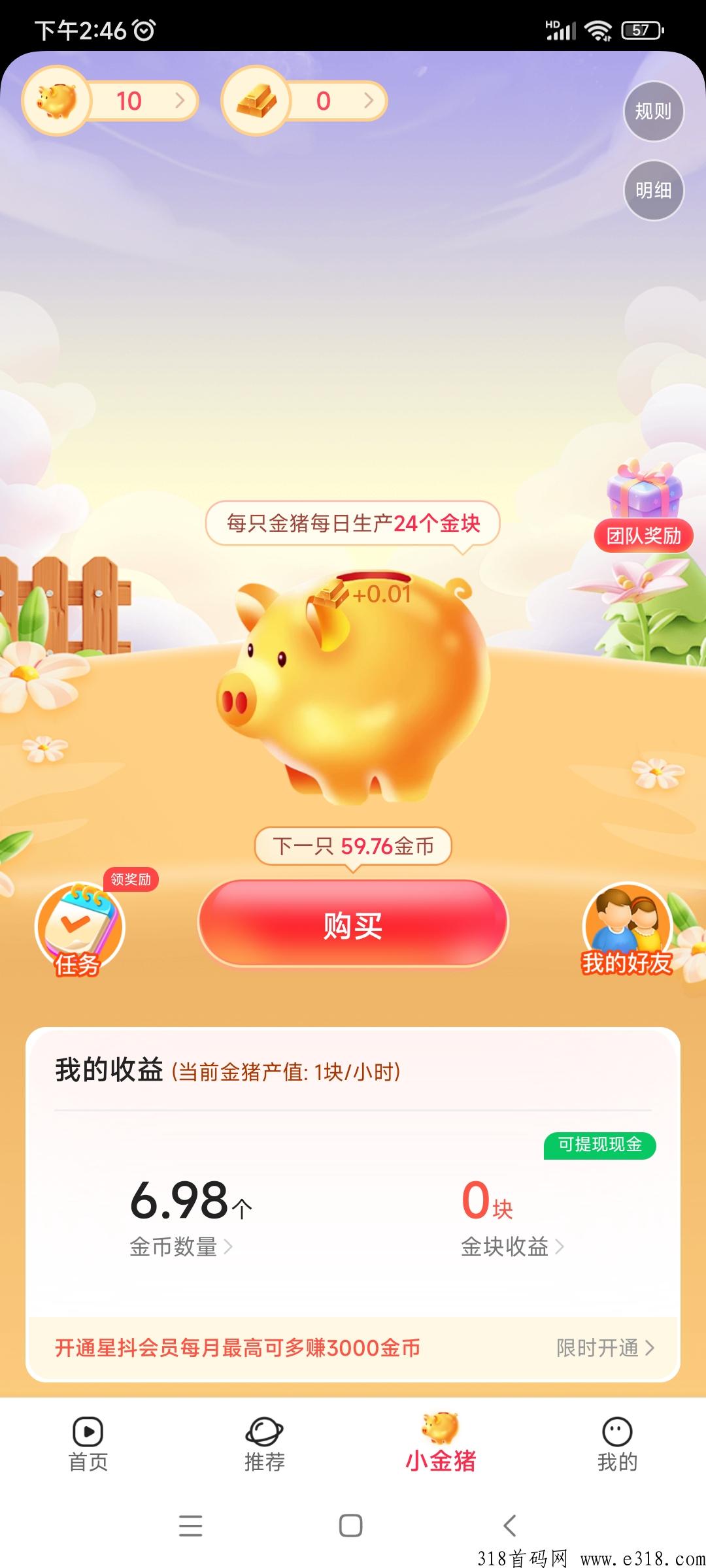Viewport: 706px width, 1568px height.
Task: Open 金块收益 gold earnings
Action: (512, 1247)
